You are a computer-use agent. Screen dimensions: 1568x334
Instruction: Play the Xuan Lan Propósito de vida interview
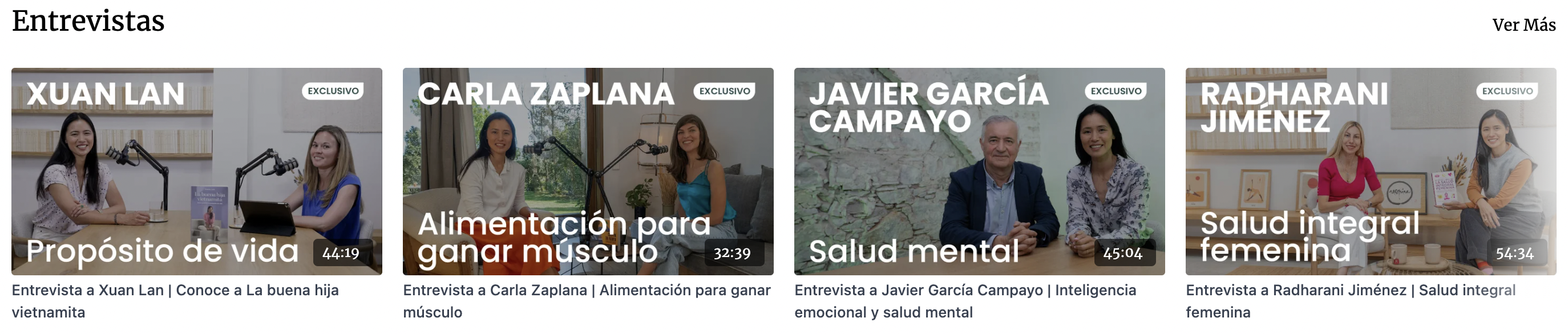(197, 172)
